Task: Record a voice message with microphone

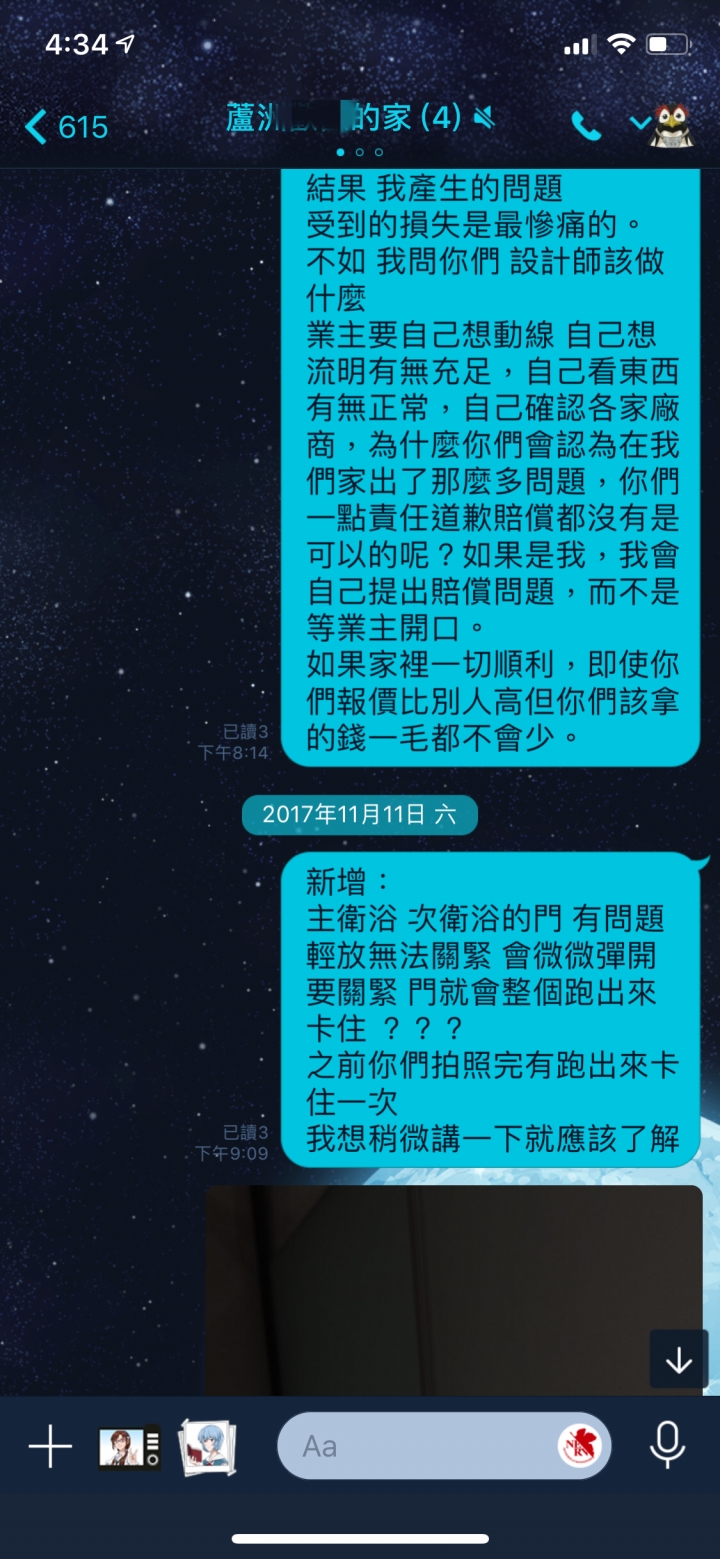Action: (667, 1446)
